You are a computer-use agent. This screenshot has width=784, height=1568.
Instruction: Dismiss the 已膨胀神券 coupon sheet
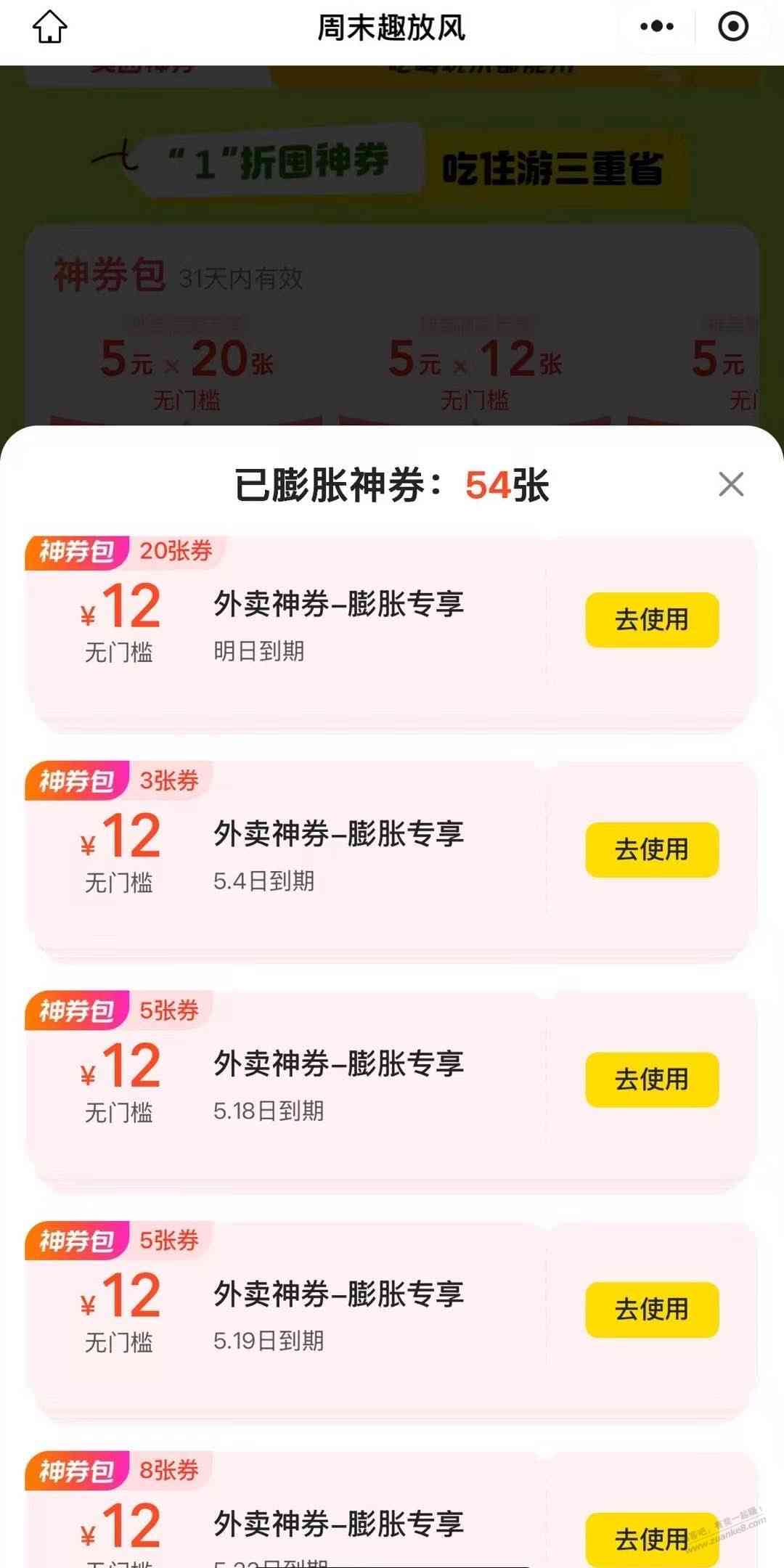point(731,484)
